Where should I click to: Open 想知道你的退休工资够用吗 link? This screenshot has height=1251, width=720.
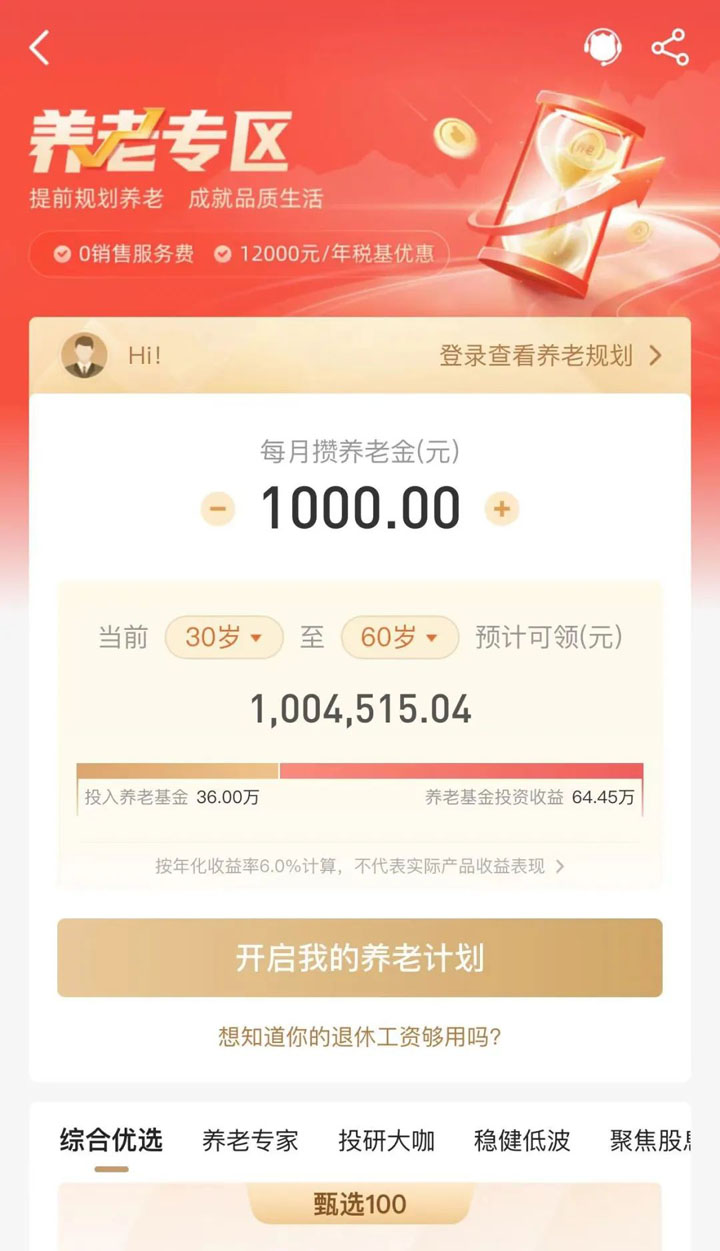(360, 1036)
